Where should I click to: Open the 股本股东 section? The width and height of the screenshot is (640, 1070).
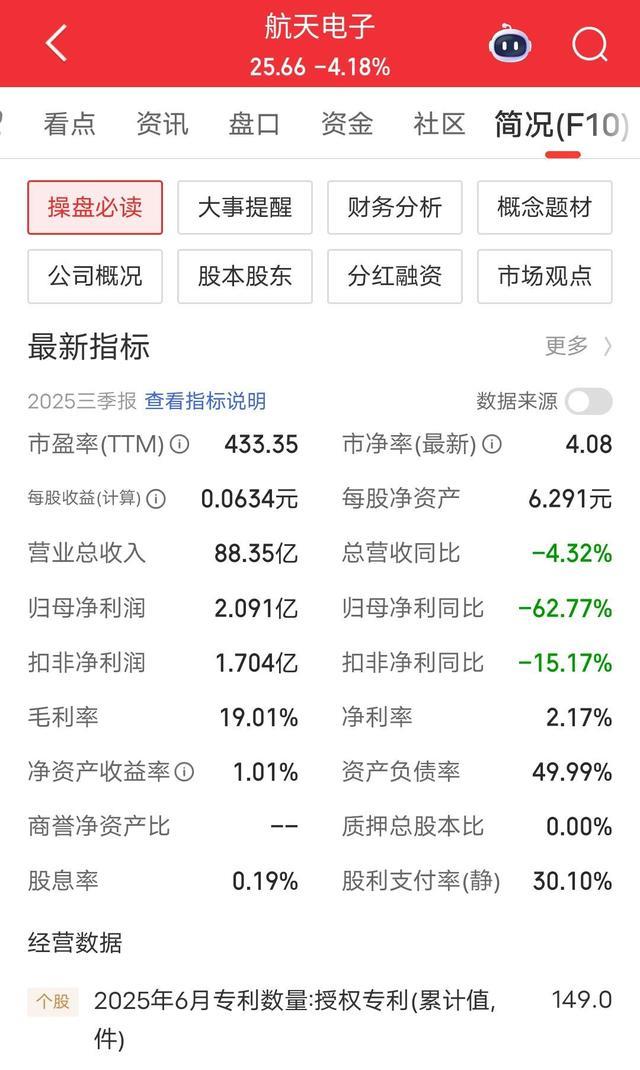pyautogui.click(x=245, y=276)
